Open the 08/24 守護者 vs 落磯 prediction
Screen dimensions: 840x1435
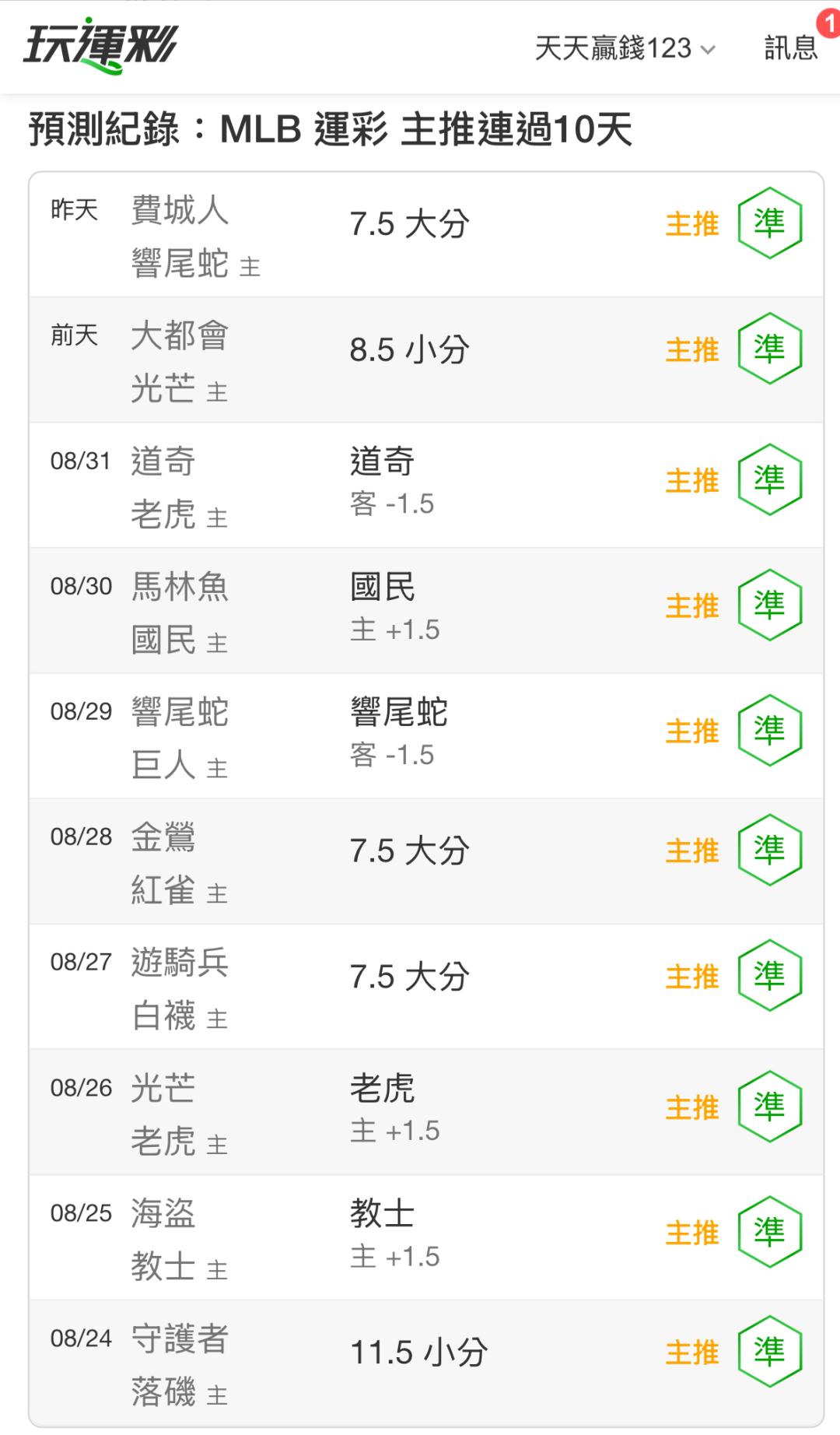426,1363
